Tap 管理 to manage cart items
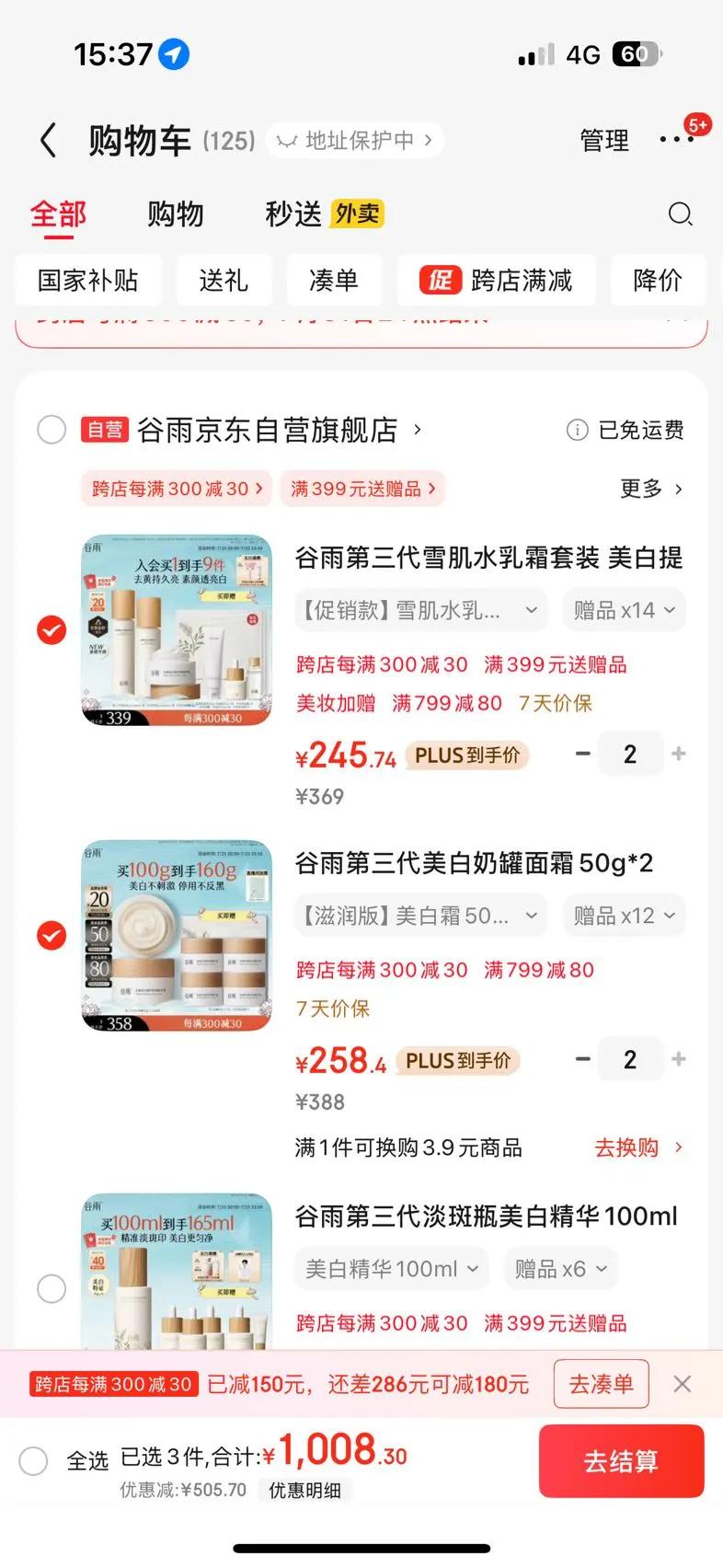The width and height of the screenshot is (723, 1568). point(604,141)
